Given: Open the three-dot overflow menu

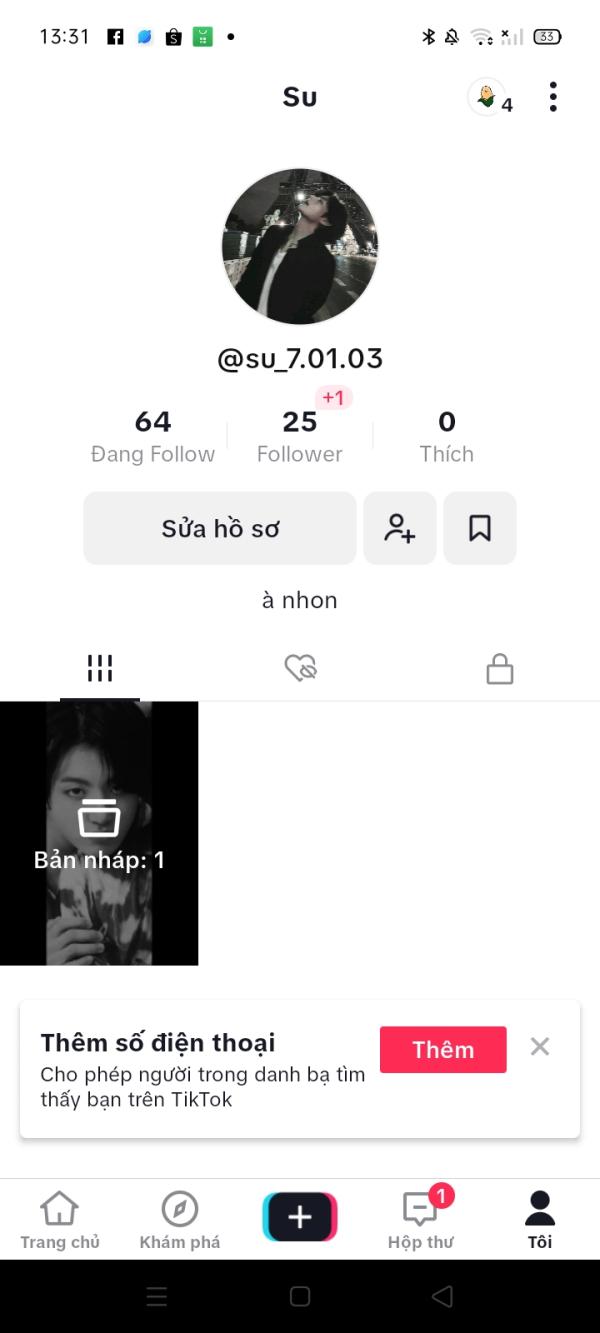Looking at the screenshot, I should (x=553, y=97).
